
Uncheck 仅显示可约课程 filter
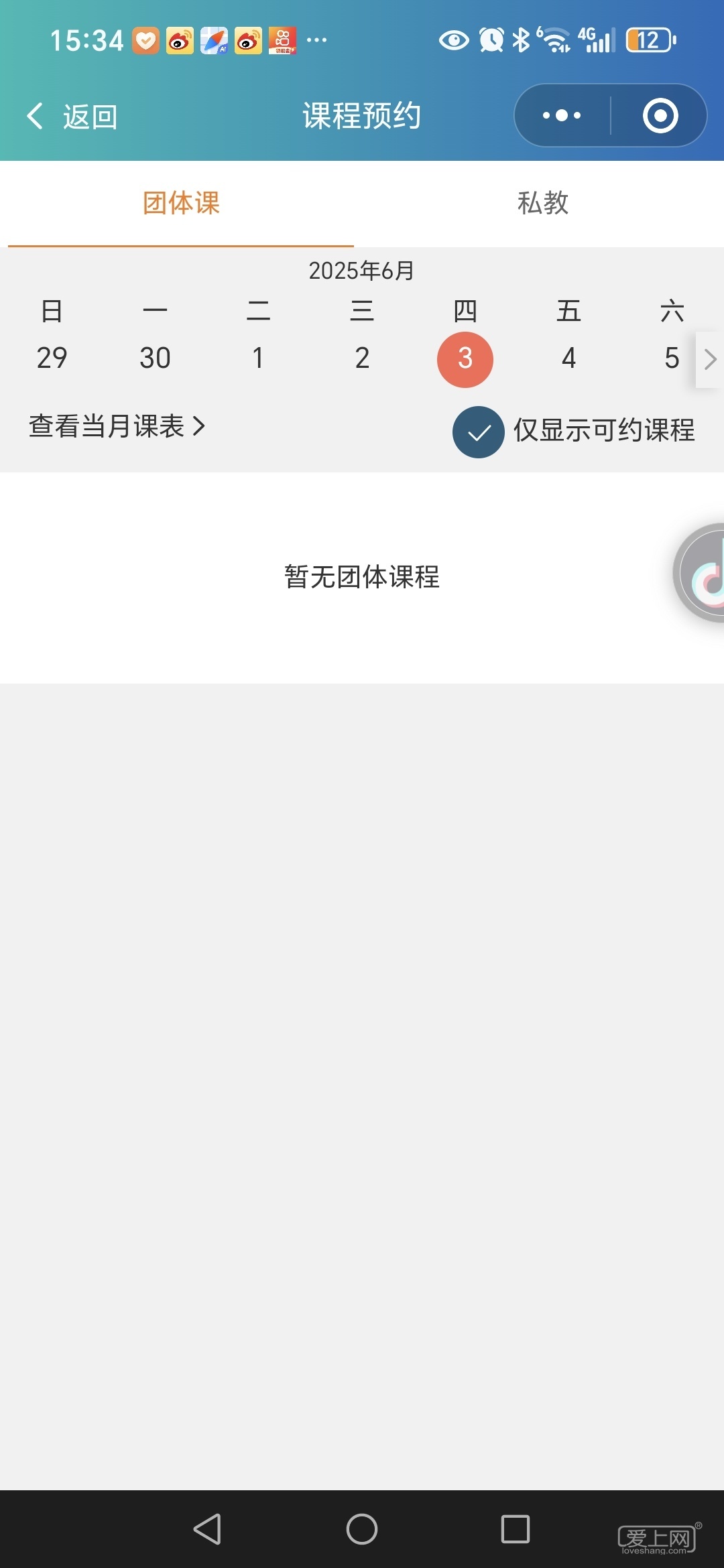click(x=479, y=432)
